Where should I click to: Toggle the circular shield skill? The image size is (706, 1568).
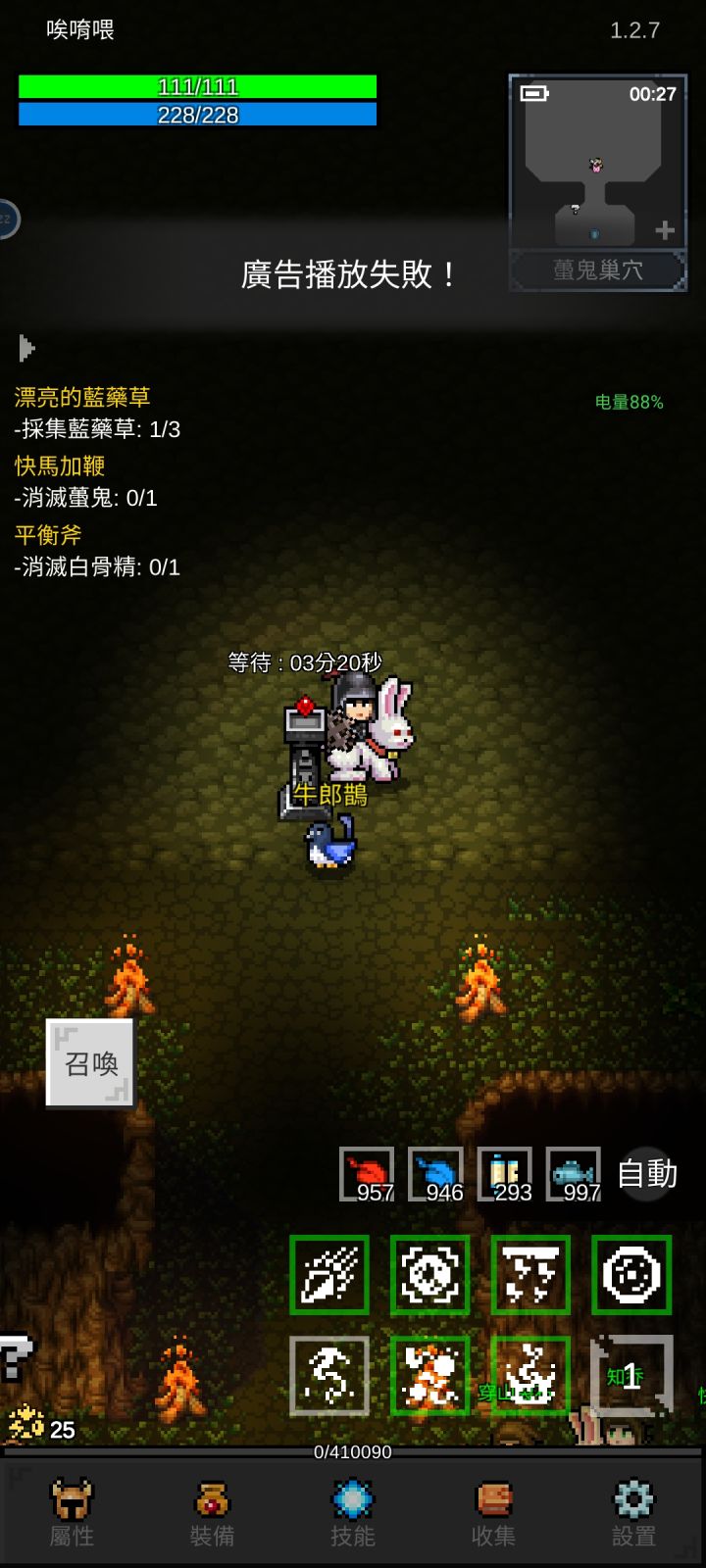tap(631, 1275)
